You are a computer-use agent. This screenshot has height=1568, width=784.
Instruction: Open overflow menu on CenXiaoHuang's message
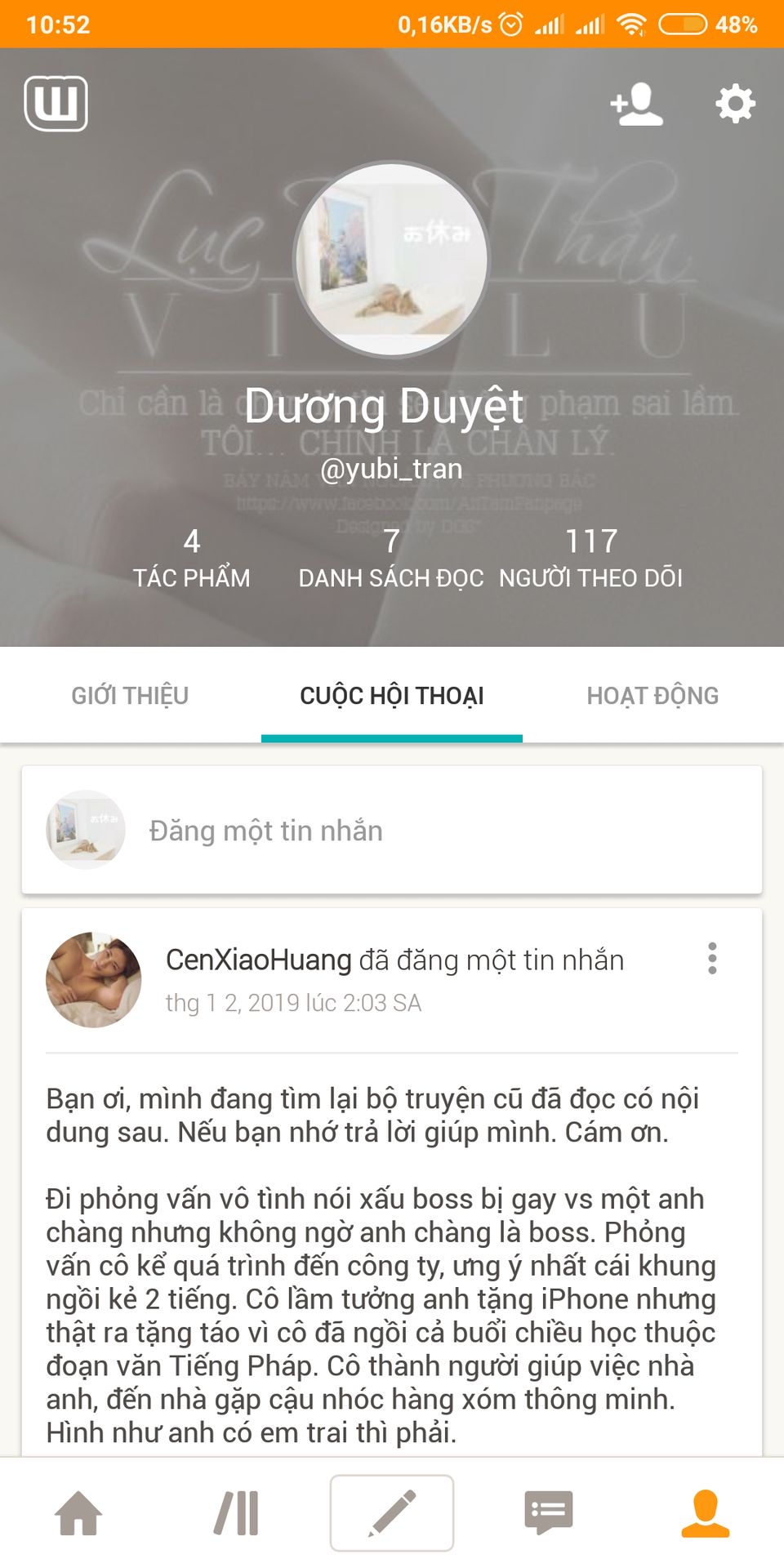pos(712,959)
